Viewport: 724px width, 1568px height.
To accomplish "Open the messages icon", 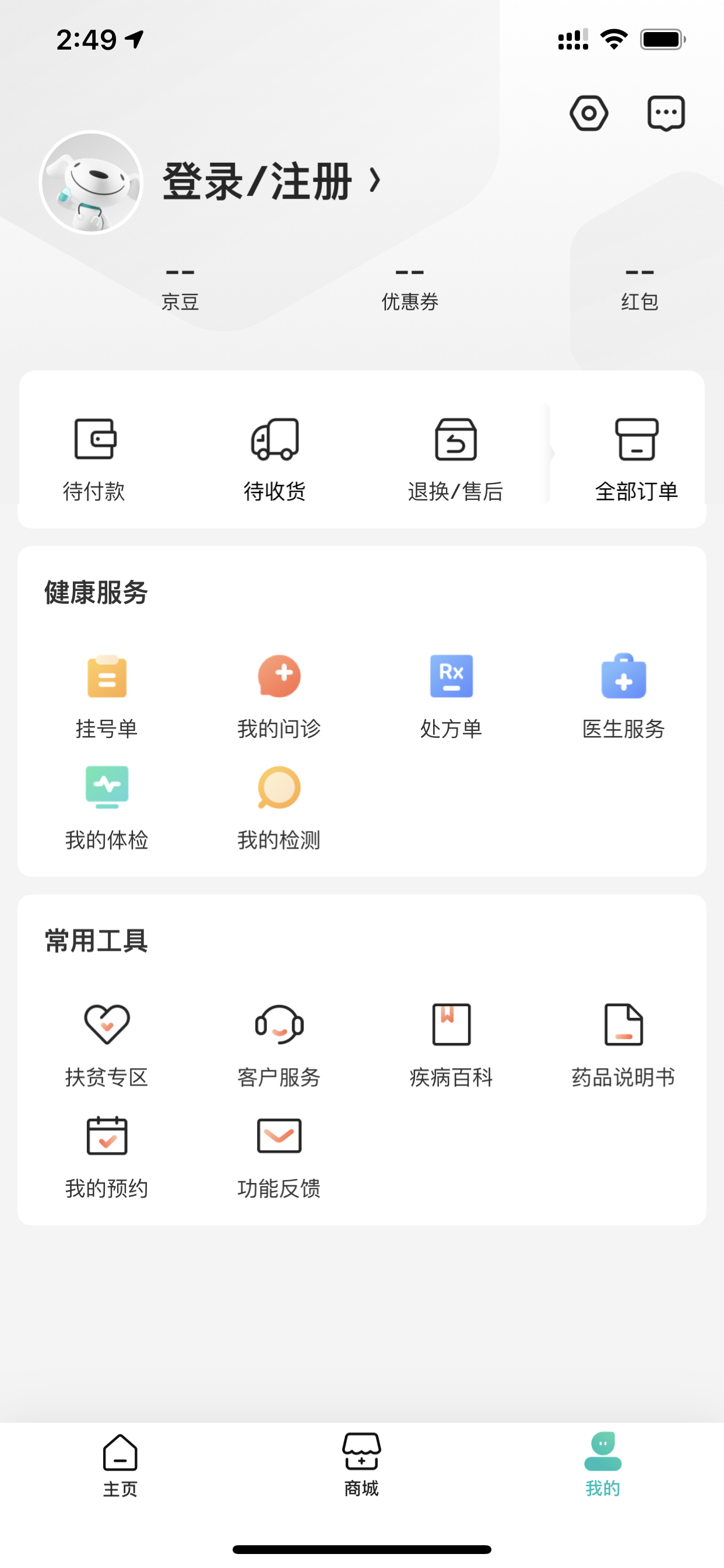I will point(666,113).
